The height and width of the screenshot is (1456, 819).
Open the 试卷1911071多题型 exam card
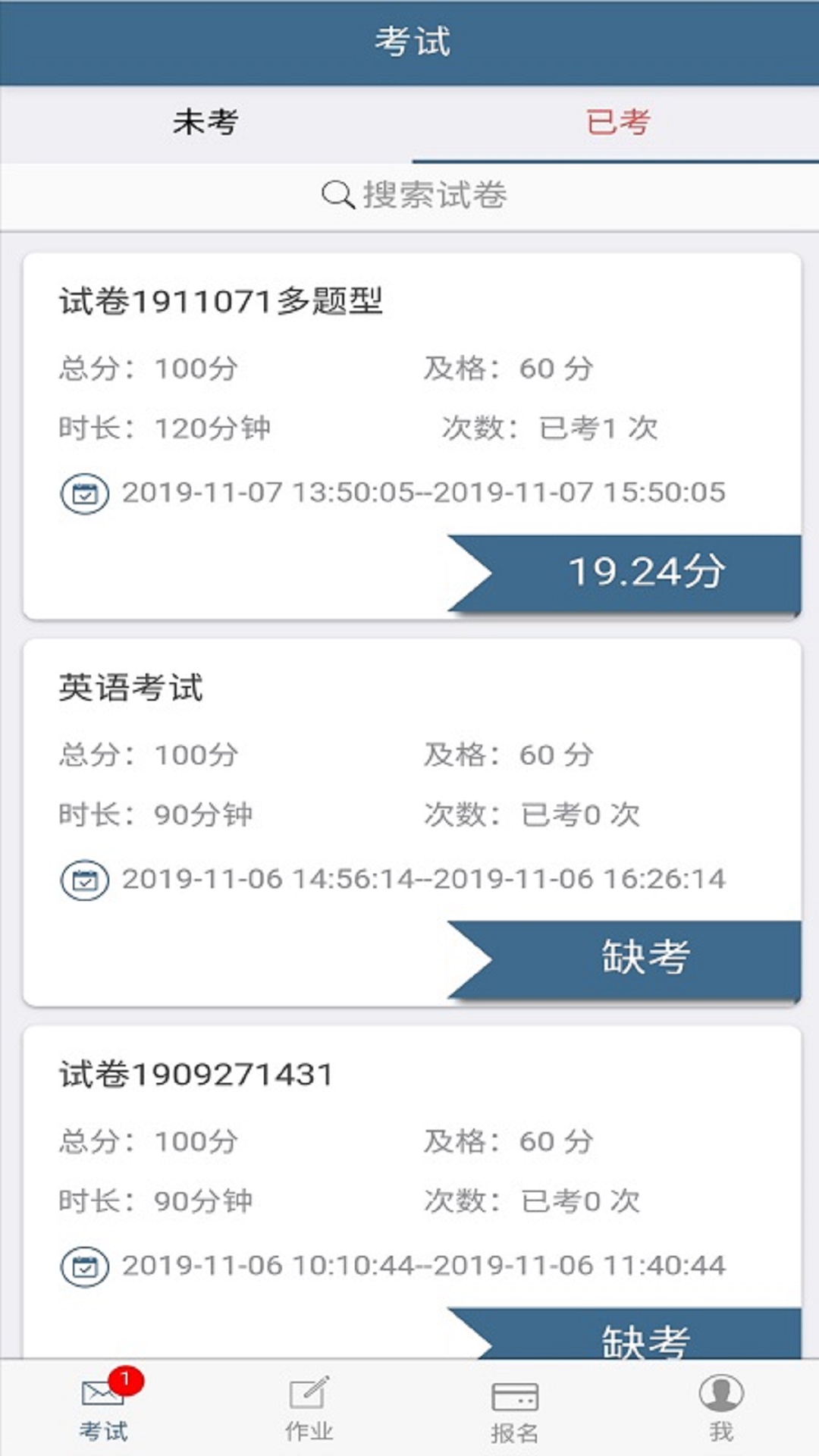click(x=412, y=436)
